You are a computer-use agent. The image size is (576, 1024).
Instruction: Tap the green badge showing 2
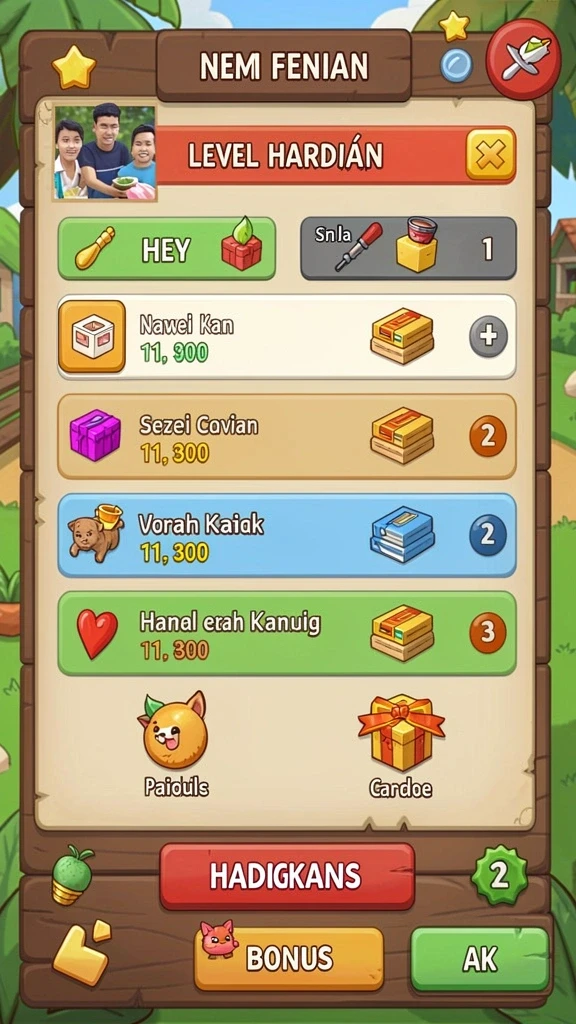pos(500,875)
